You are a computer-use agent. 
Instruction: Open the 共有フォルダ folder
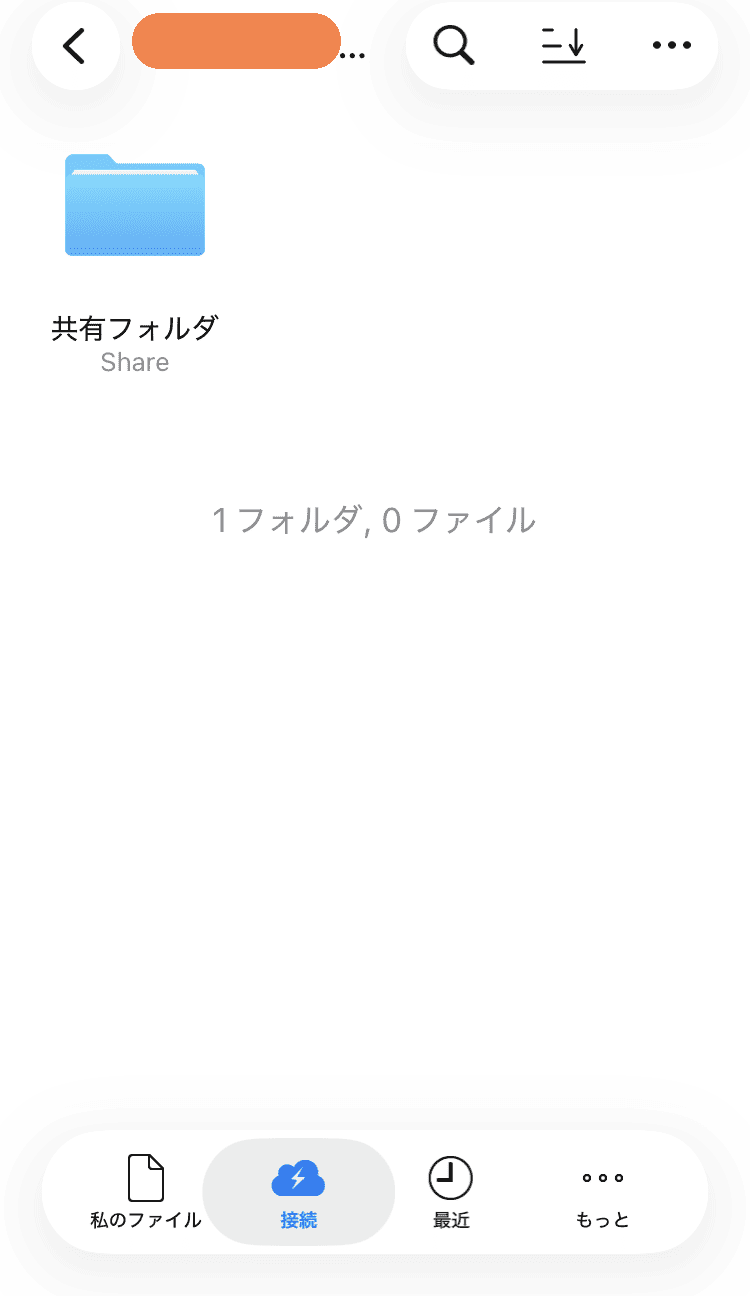coord(135,206)
